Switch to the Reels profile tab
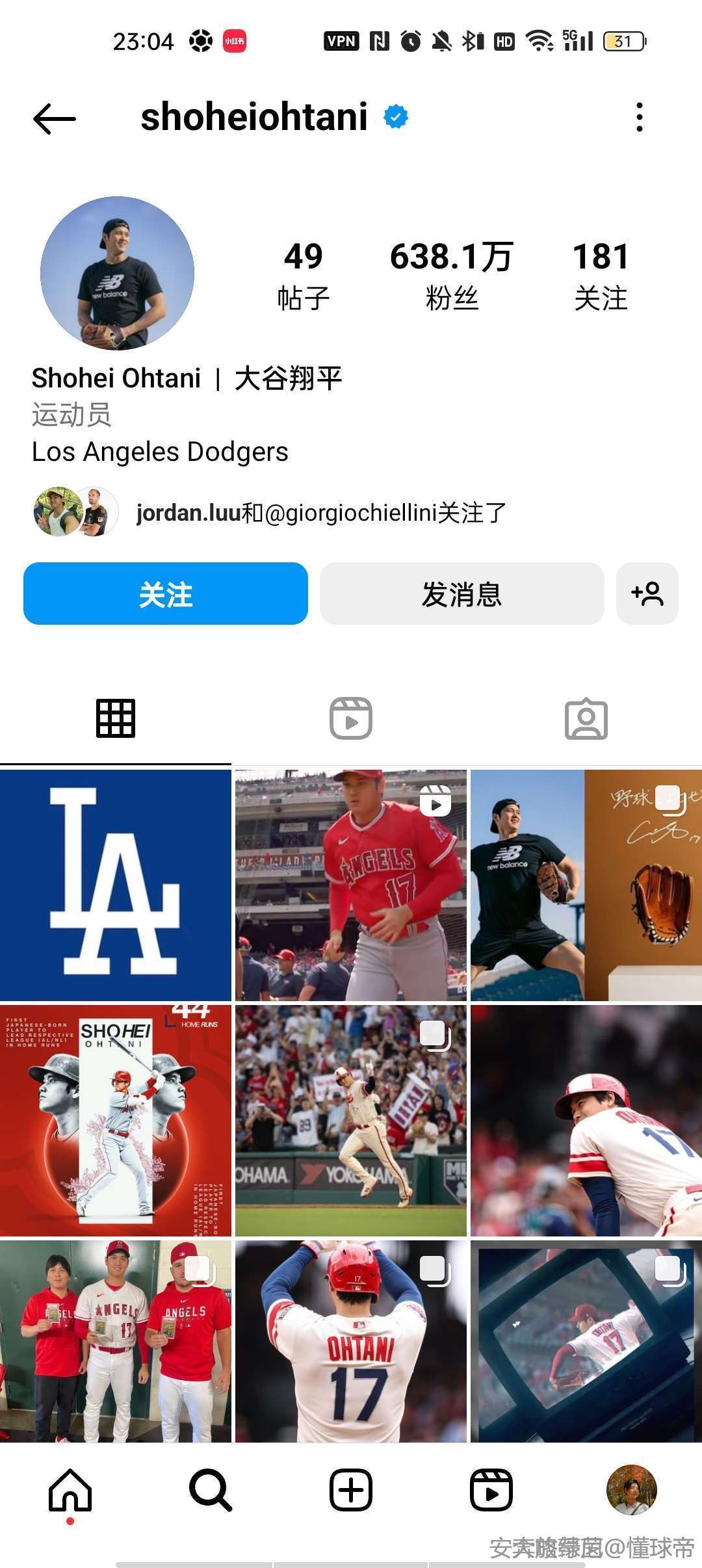This screenshot has width=702, height=1568. [351, 718]
